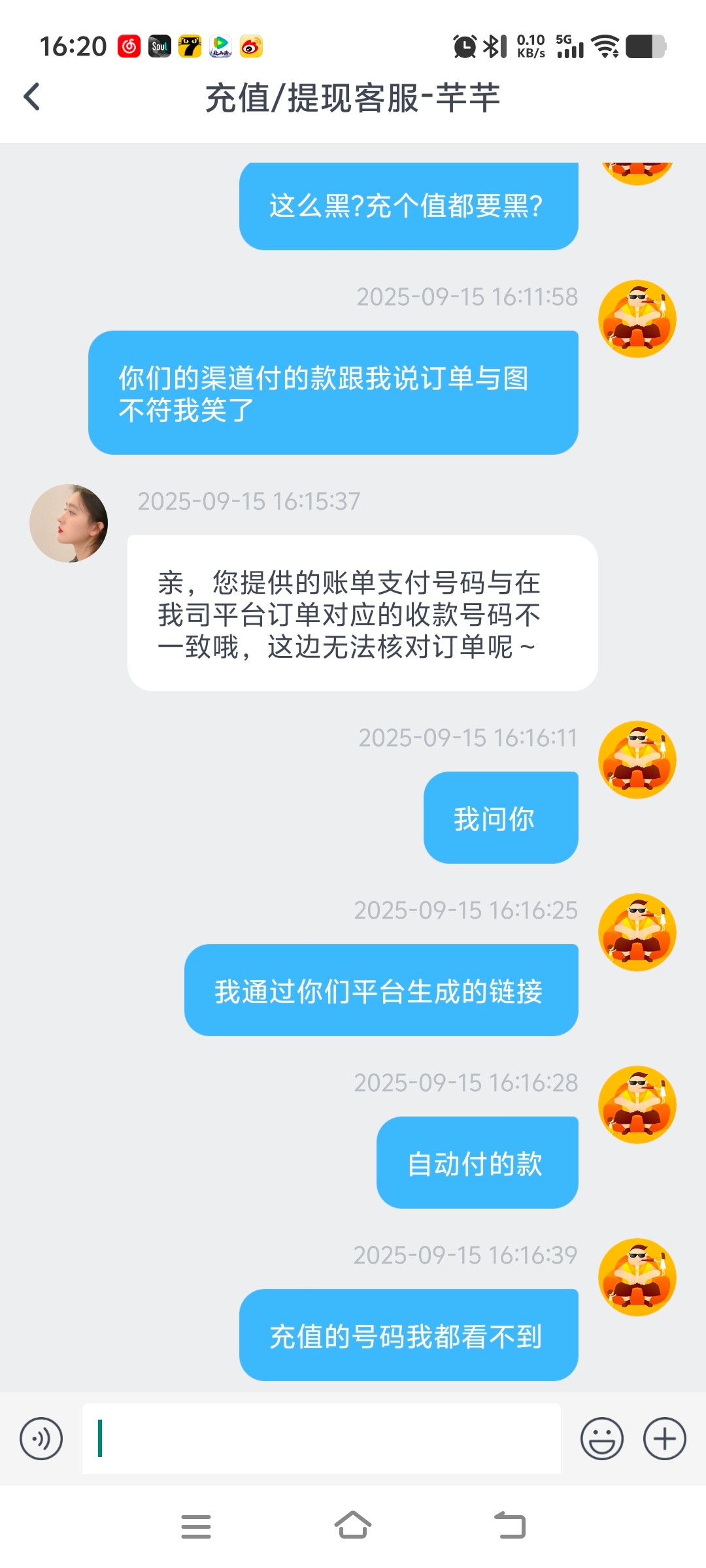This screenshot has width=706, height=1568.
Task: Switch to voice message input
Action: pyautogui.click(x=41, y=1439)
